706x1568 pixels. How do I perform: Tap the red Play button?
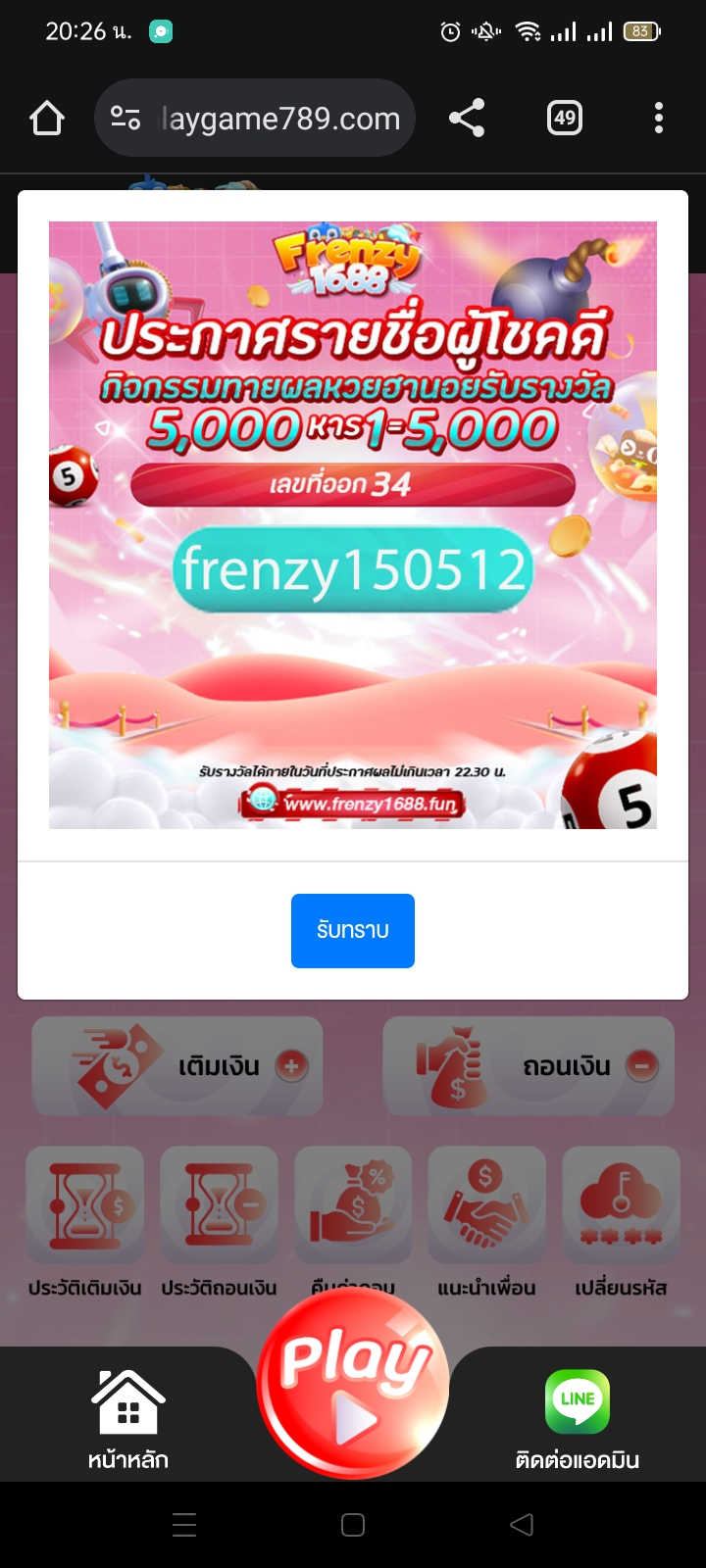(x=353, y=1385)
